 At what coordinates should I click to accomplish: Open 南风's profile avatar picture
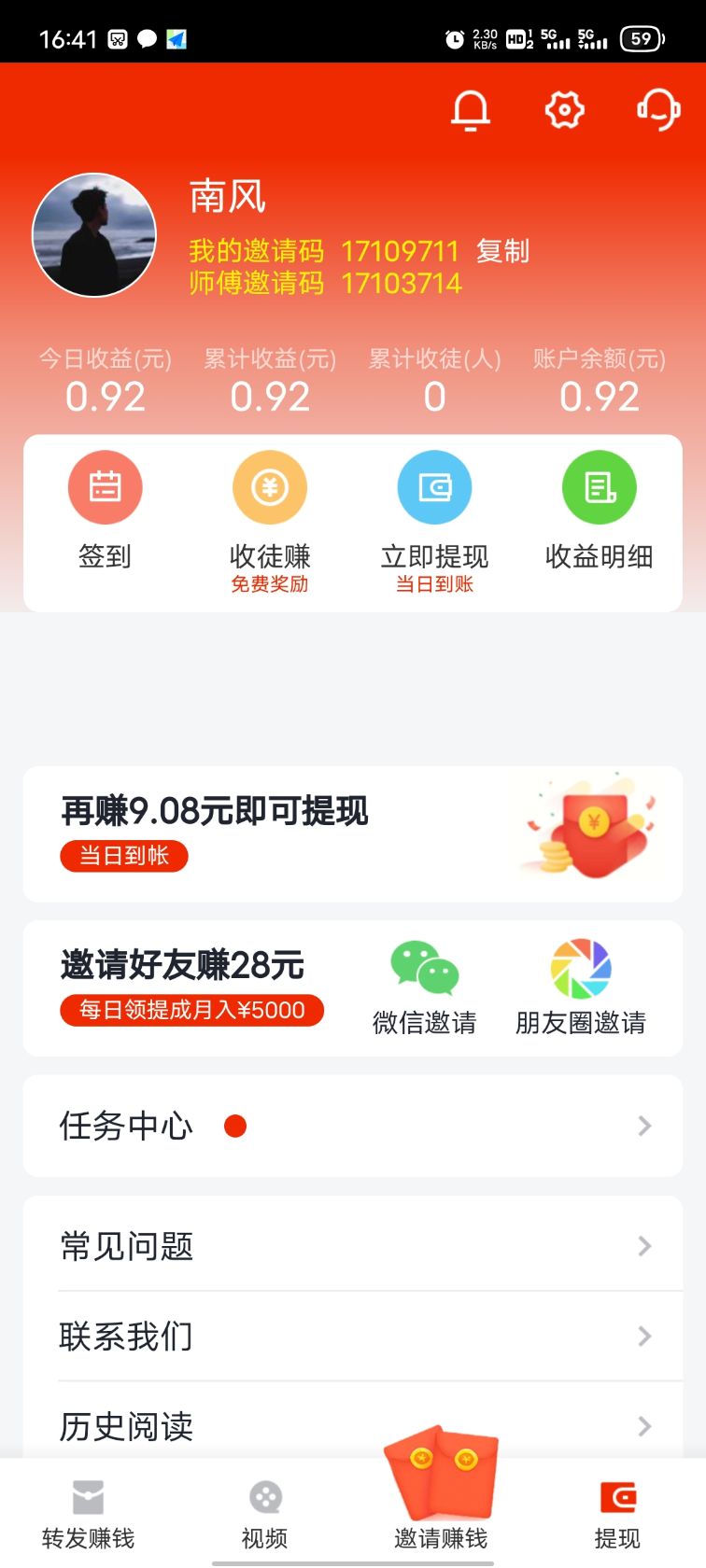(93, 234)
